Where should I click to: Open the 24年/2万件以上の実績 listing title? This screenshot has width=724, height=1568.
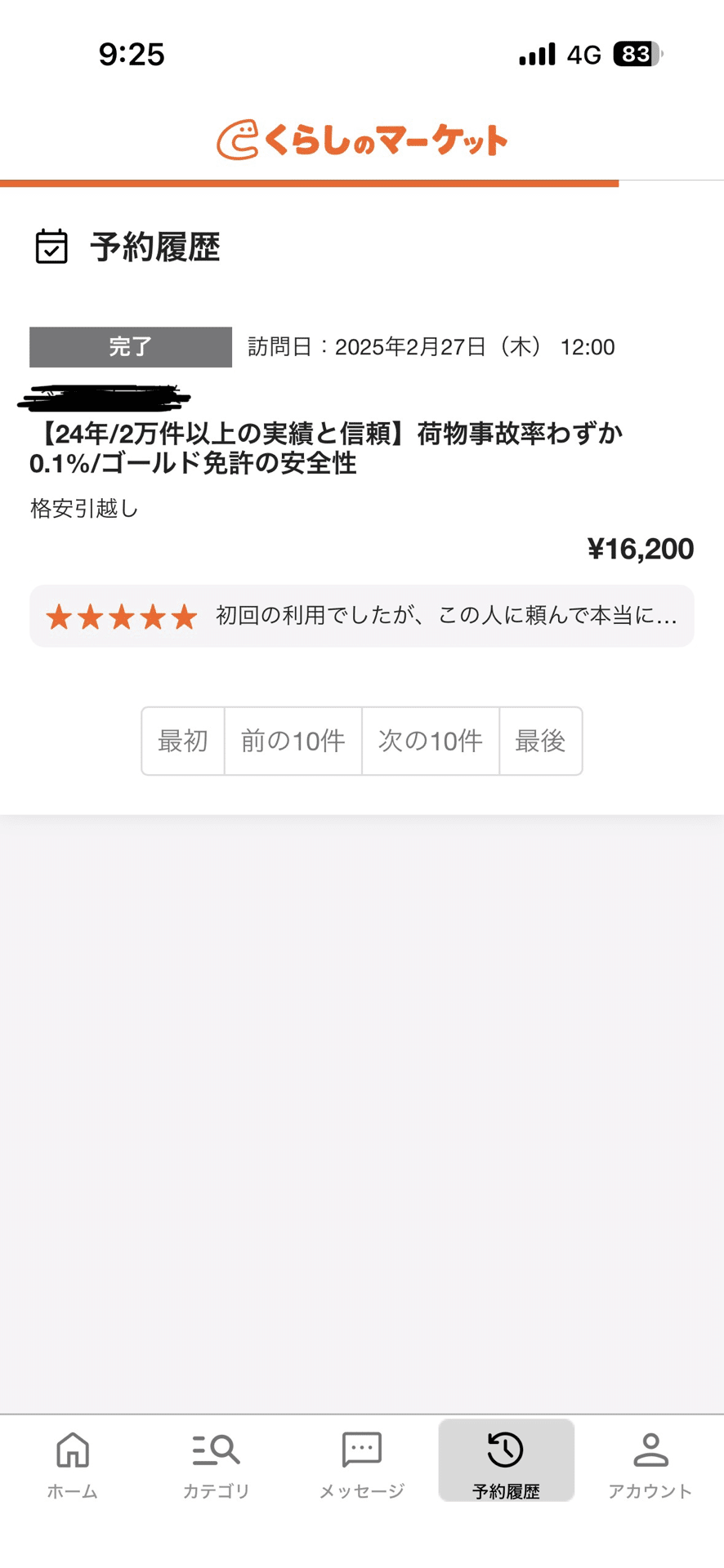(x=325, y=448)
